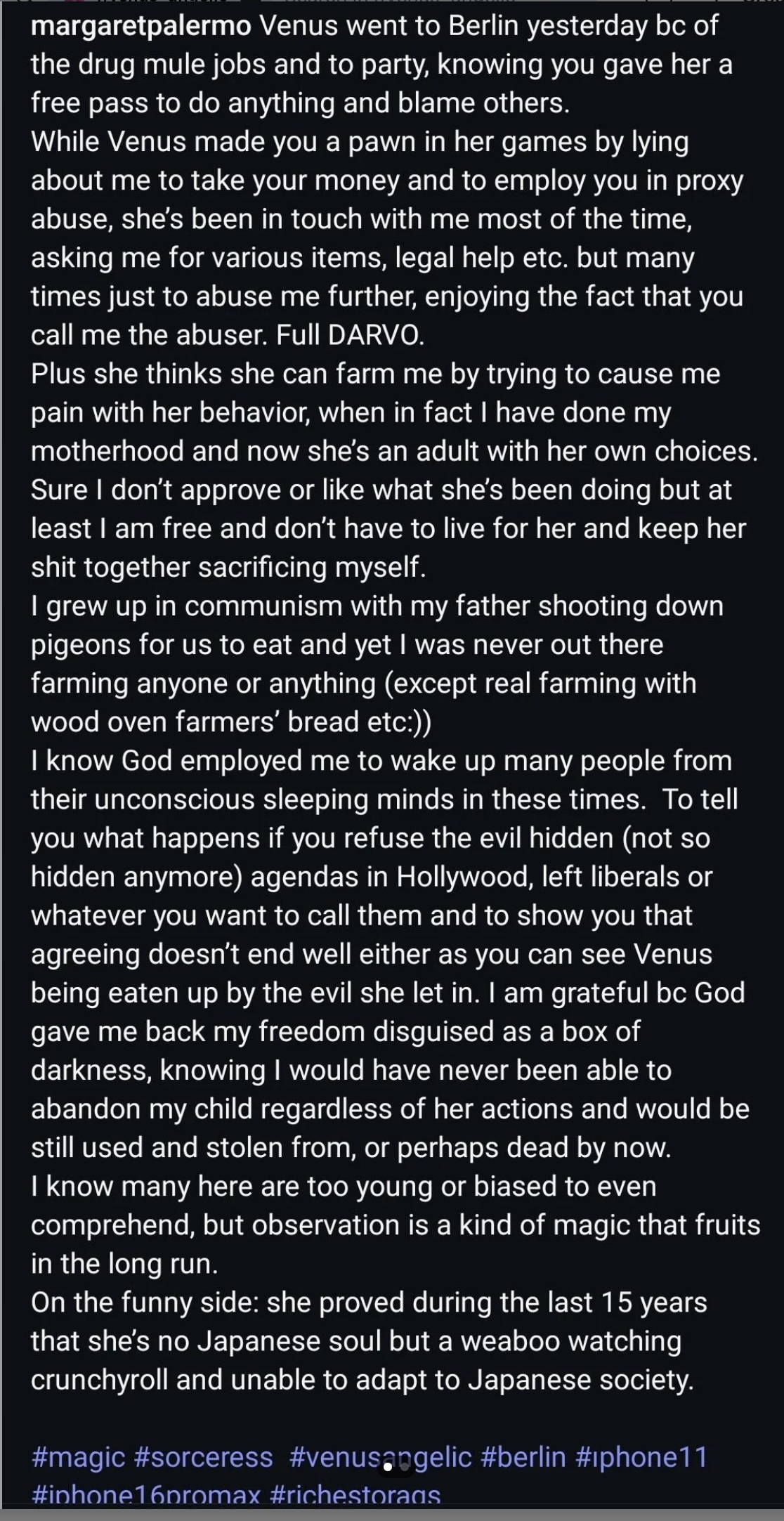Open the #iphone11 hashtag
Screen dimensions: 784x1521
[x=641, y=1456]
